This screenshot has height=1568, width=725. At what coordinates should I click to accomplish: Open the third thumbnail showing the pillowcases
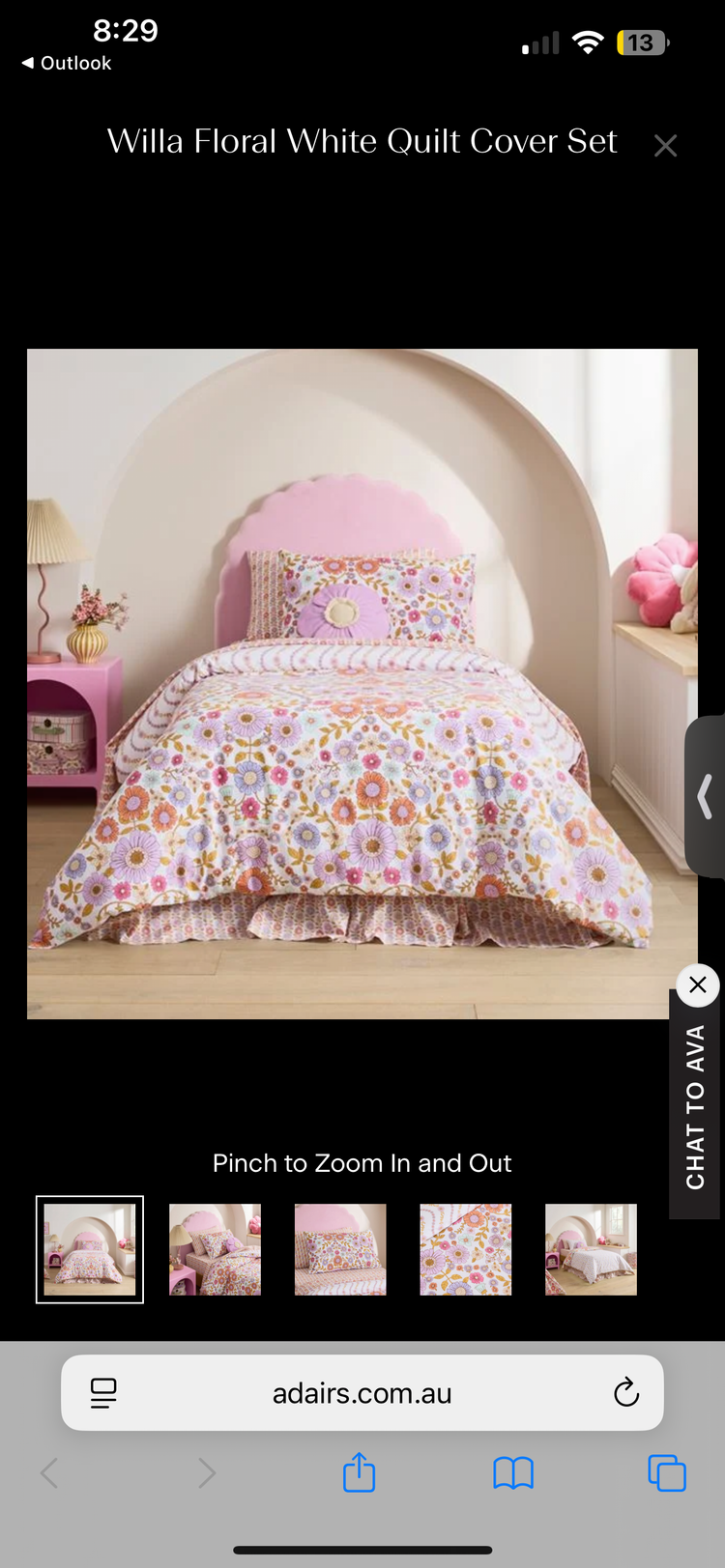340,1249
